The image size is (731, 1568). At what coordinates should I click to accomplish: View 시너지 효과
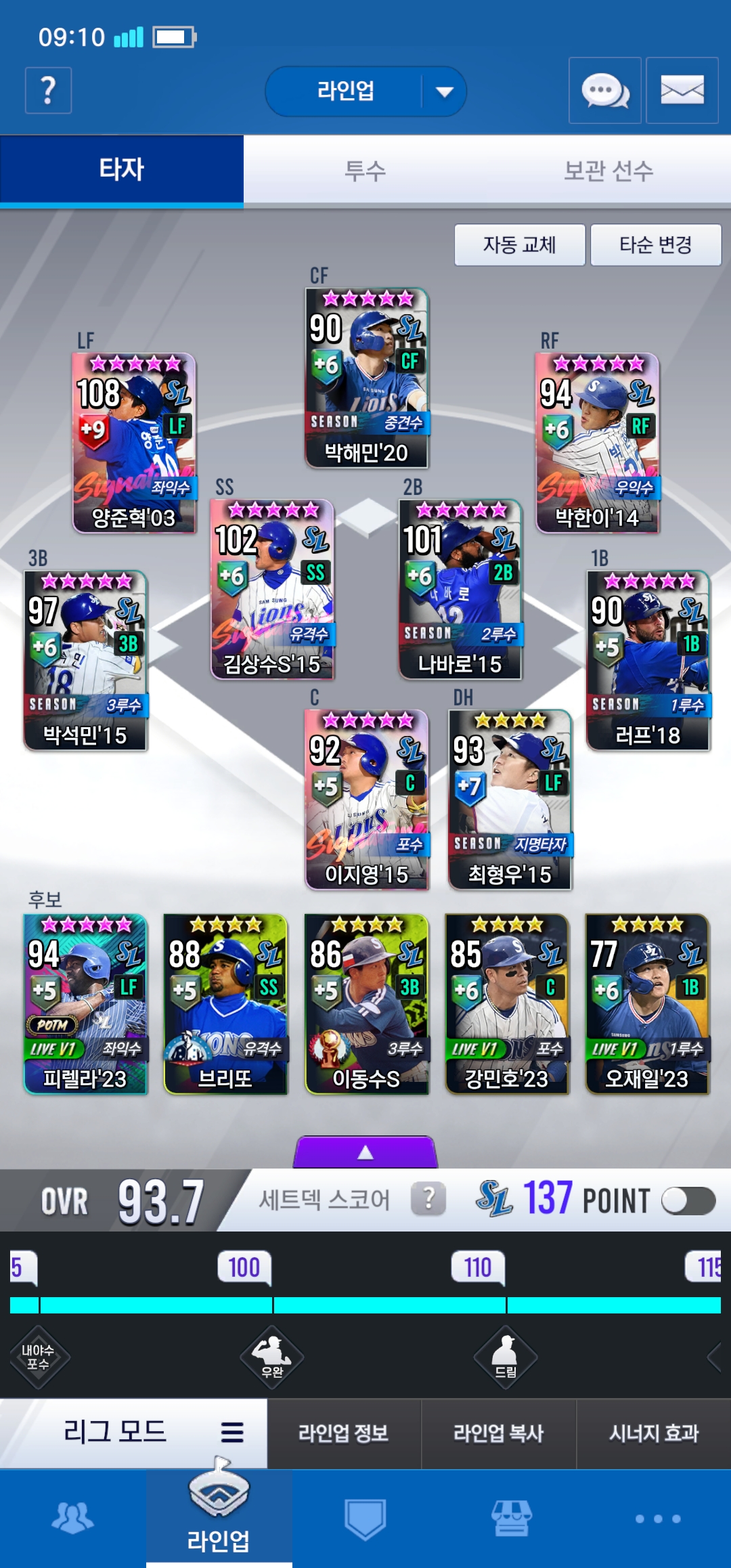tap(654, 1433)
